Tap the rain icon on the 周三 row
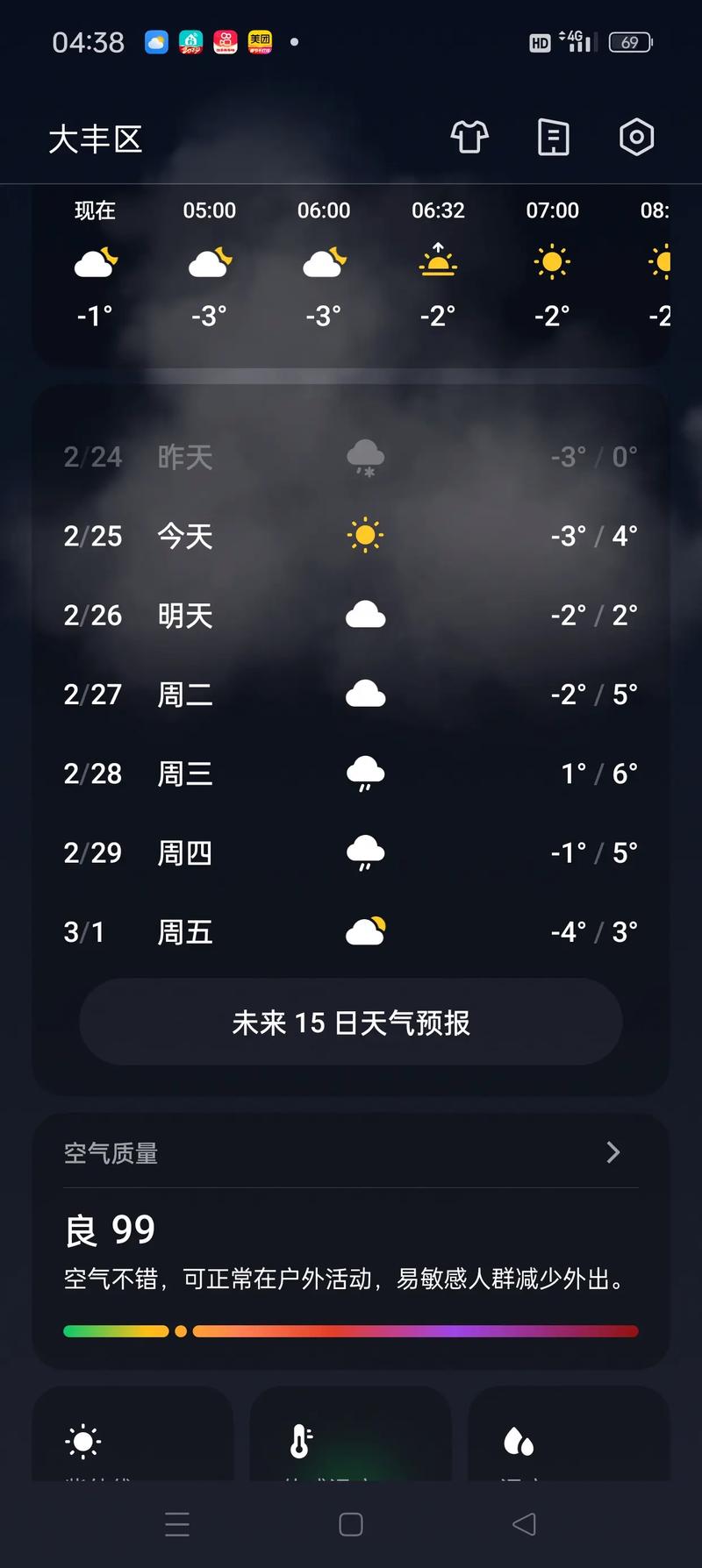Screen dimensions: 702x1568 pyautogui.click(x=365, y=772)
